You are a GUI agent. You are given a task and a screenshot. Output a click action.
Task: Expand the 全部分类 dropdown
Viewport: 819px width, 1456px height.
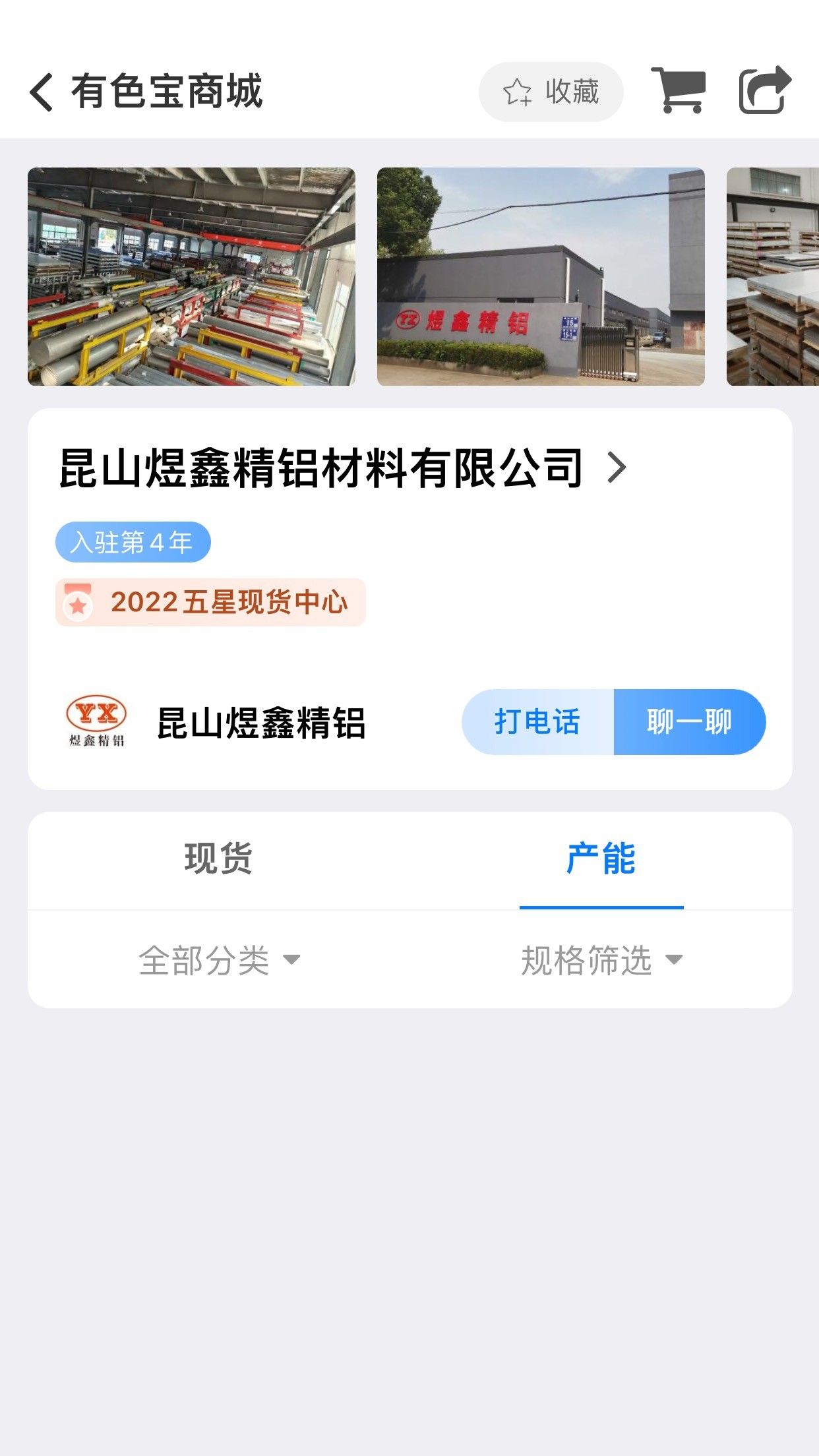pos(219,960)
